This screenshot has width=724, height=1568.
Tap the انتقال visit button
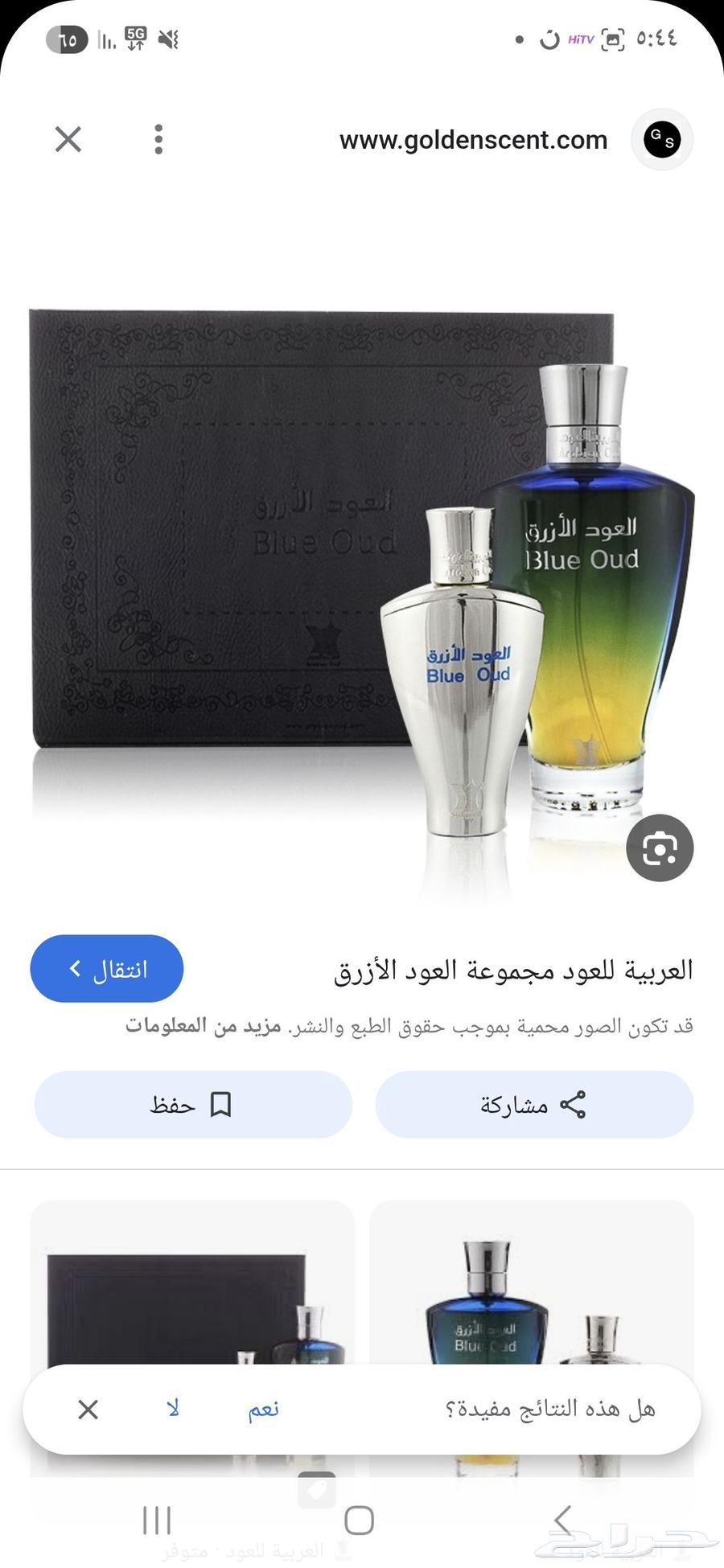point(106,969)
